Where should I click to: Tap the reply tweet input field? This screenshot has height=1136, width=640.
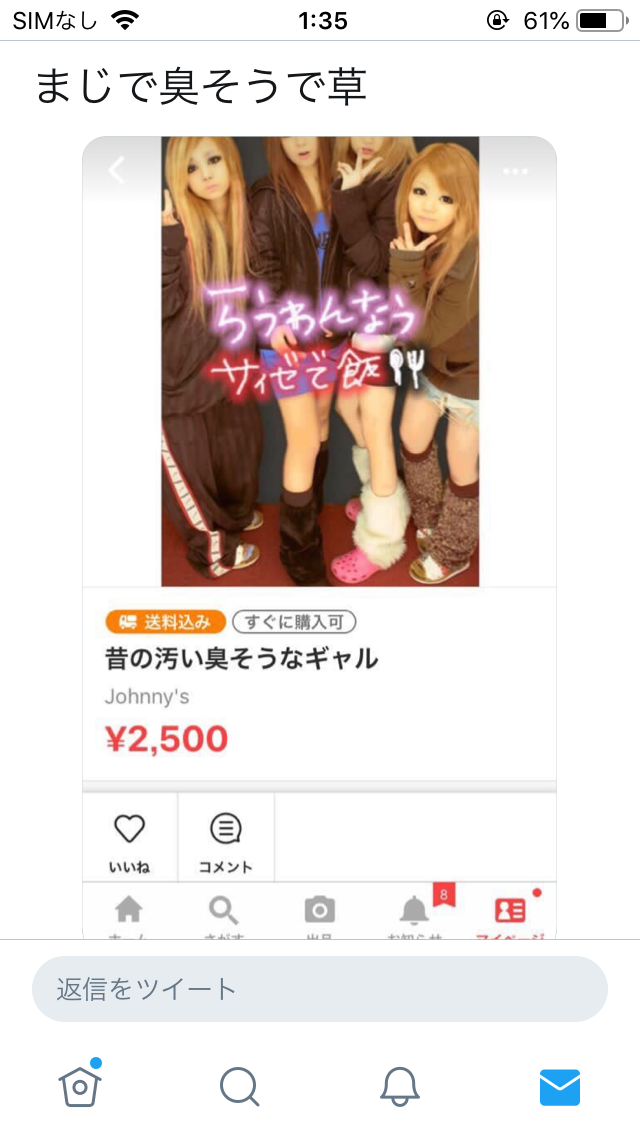point(319,989)
